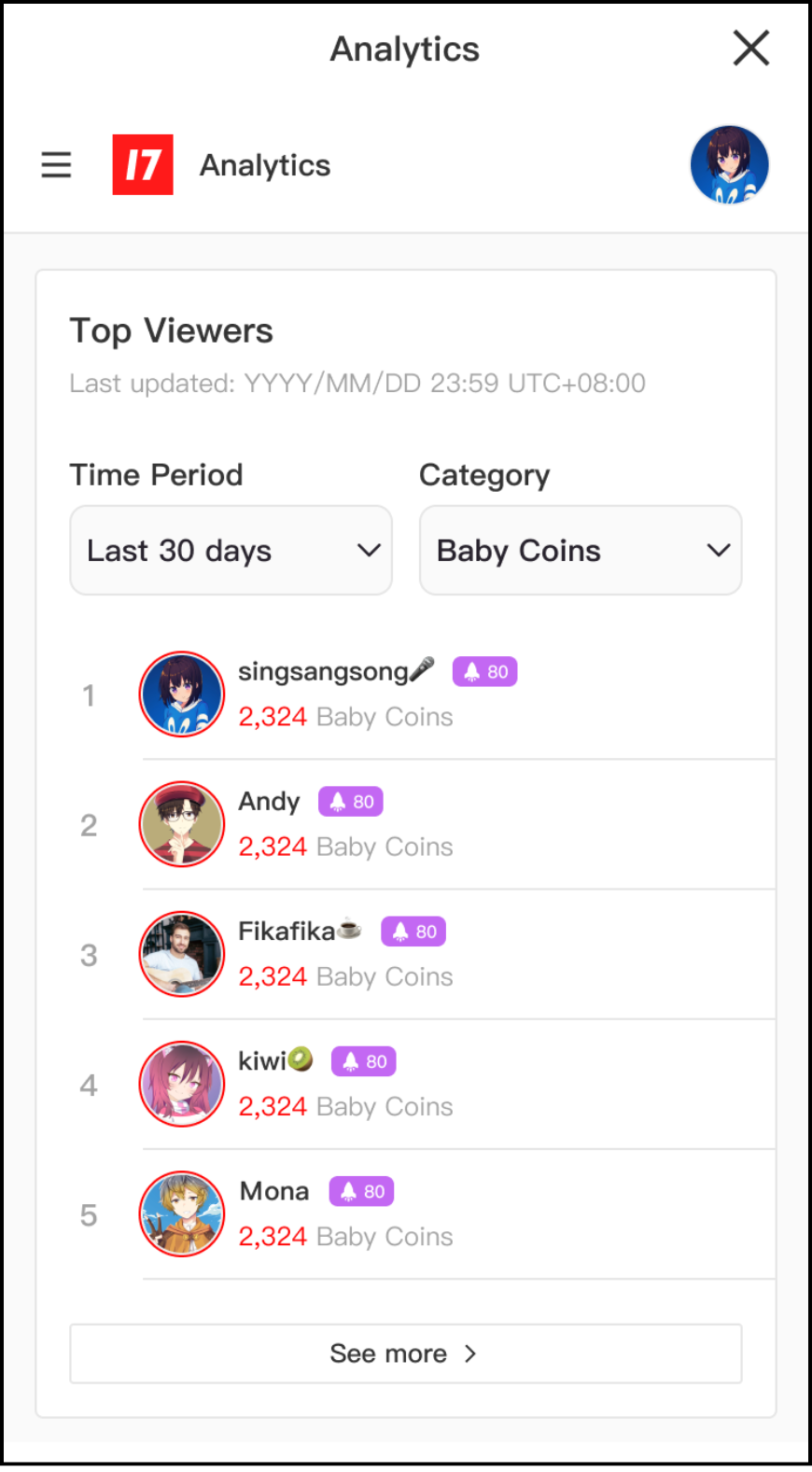The width and height of the screenshot is (812, 1472).
Task: Open singsangsong's viewer profile
Action: coord(182,694)
